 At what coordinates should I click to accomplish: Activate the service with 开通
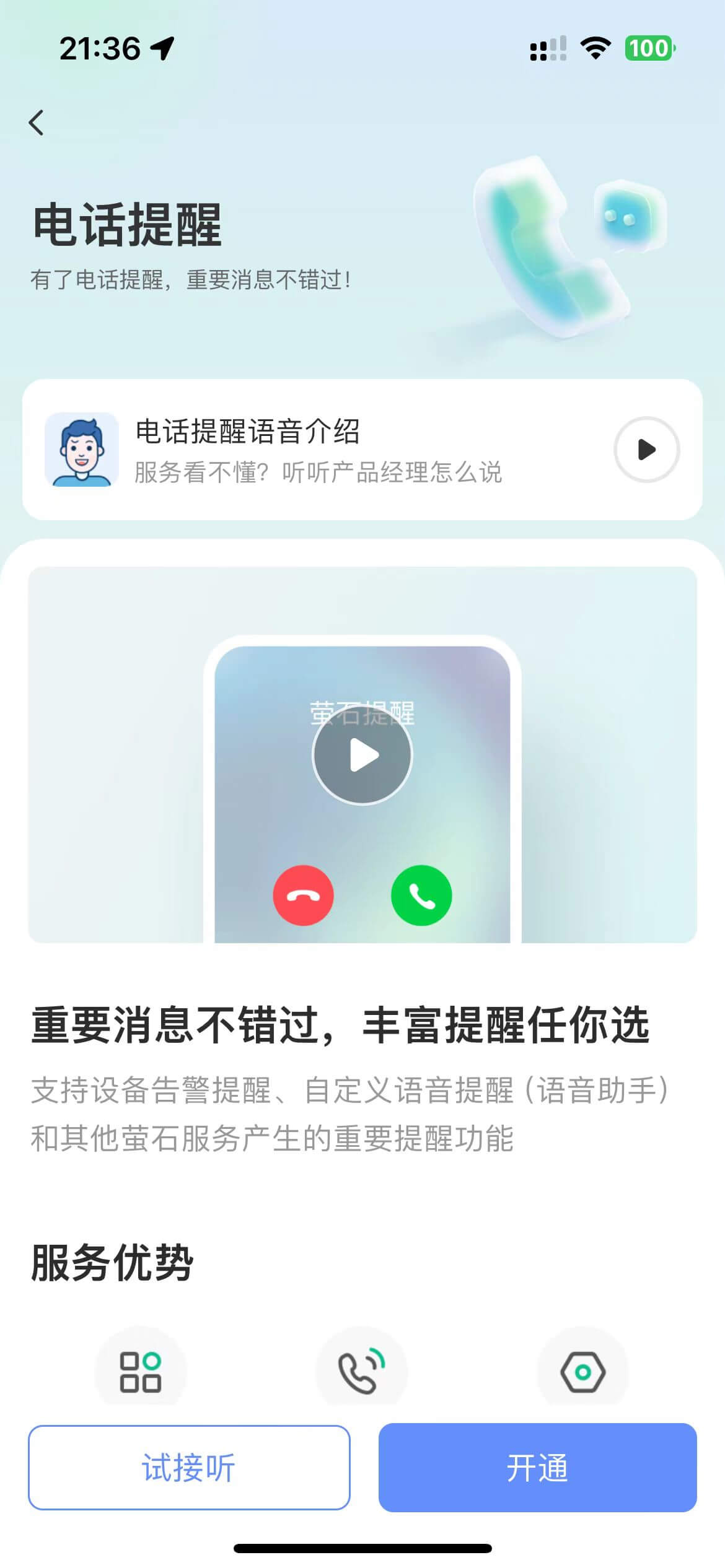point(537,1467)
